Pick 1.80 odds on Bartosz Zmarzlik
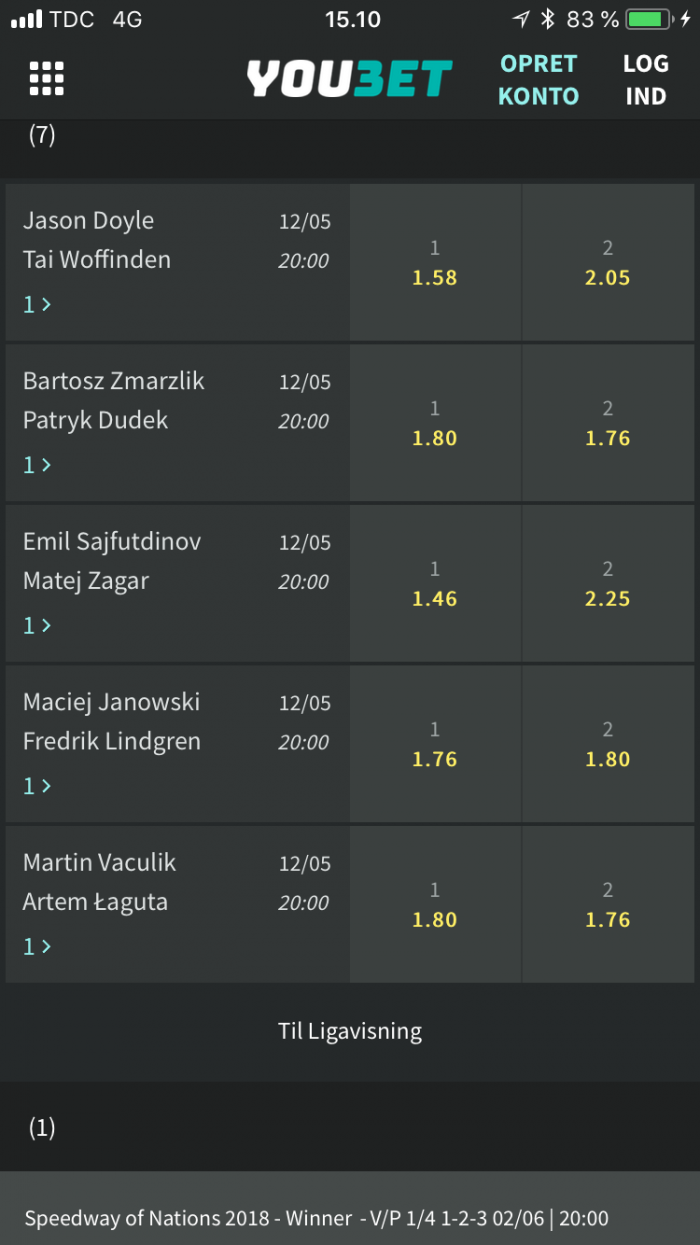Screen dimensions: 700x1245 tap(435, 423)
